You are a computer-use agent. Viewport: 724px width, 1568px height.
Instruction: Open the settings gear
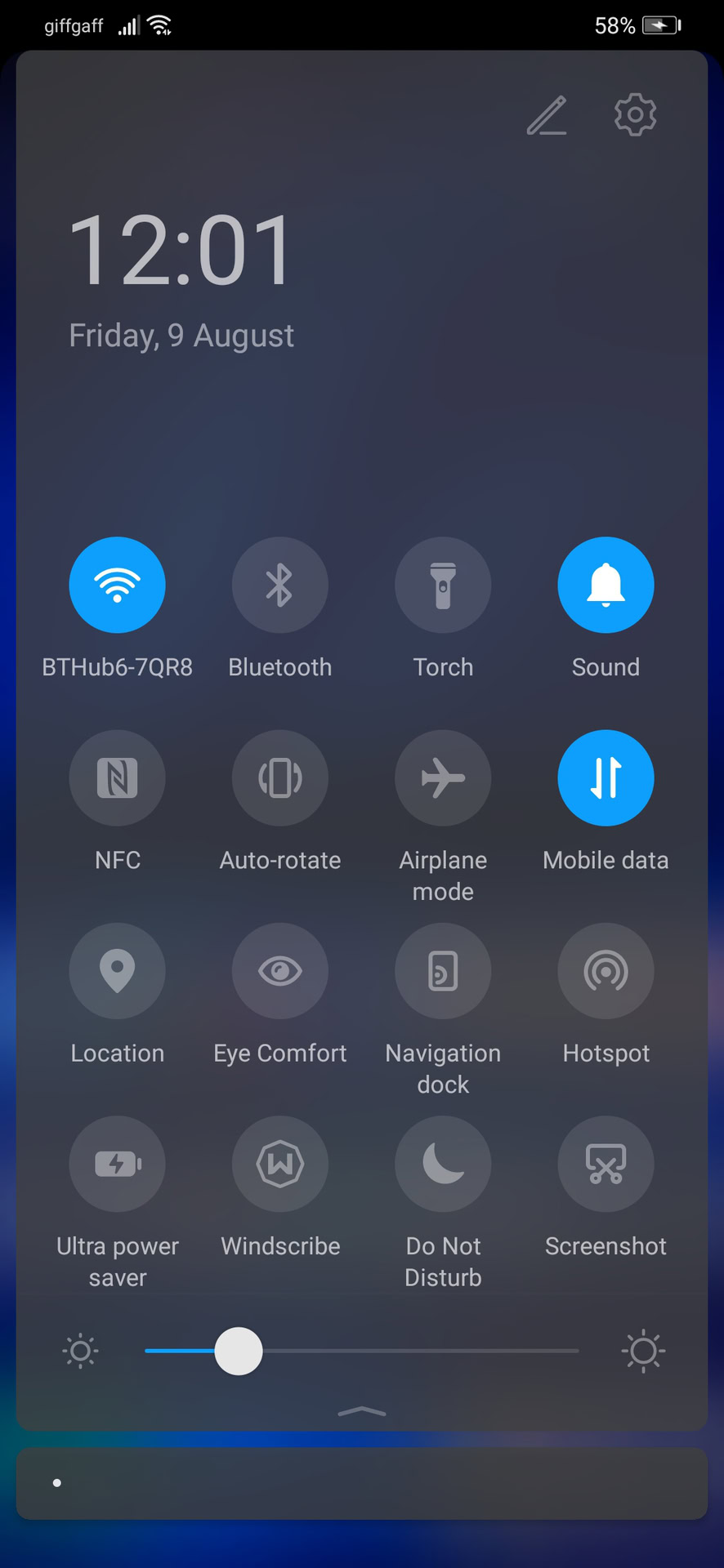pos(635,114)
